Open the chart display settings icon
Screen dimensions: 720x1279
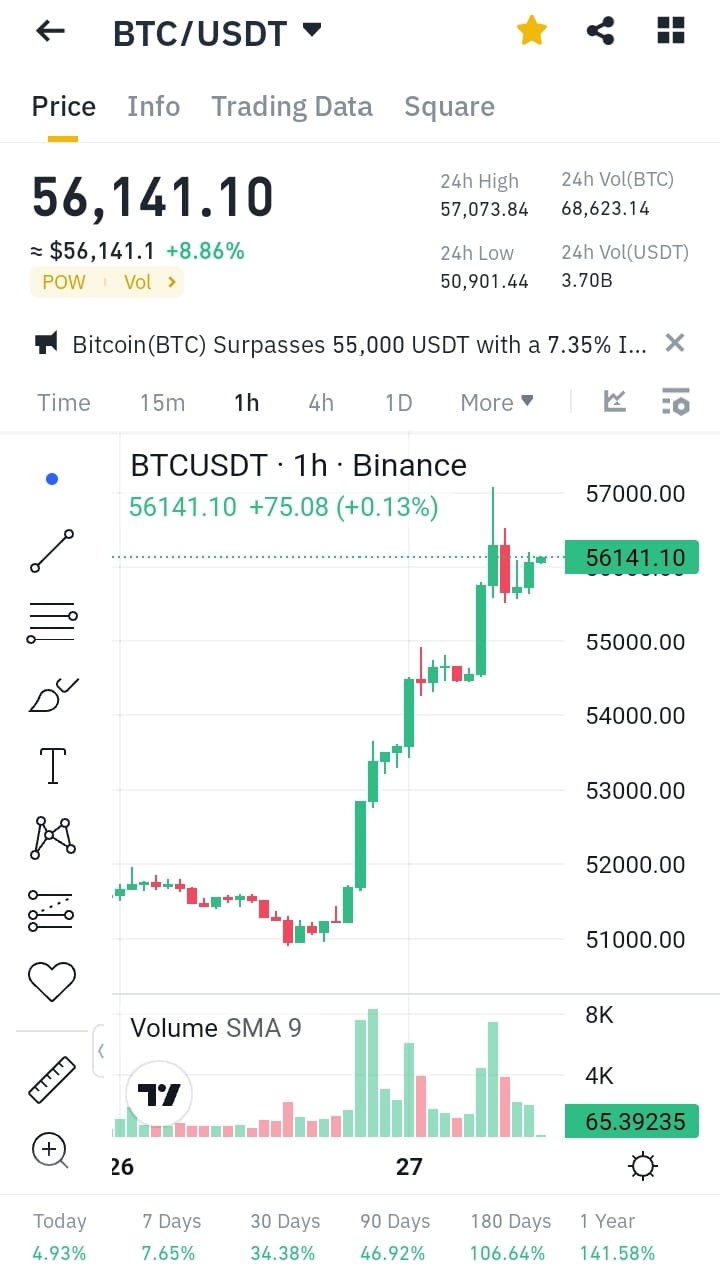(643, 1166)
